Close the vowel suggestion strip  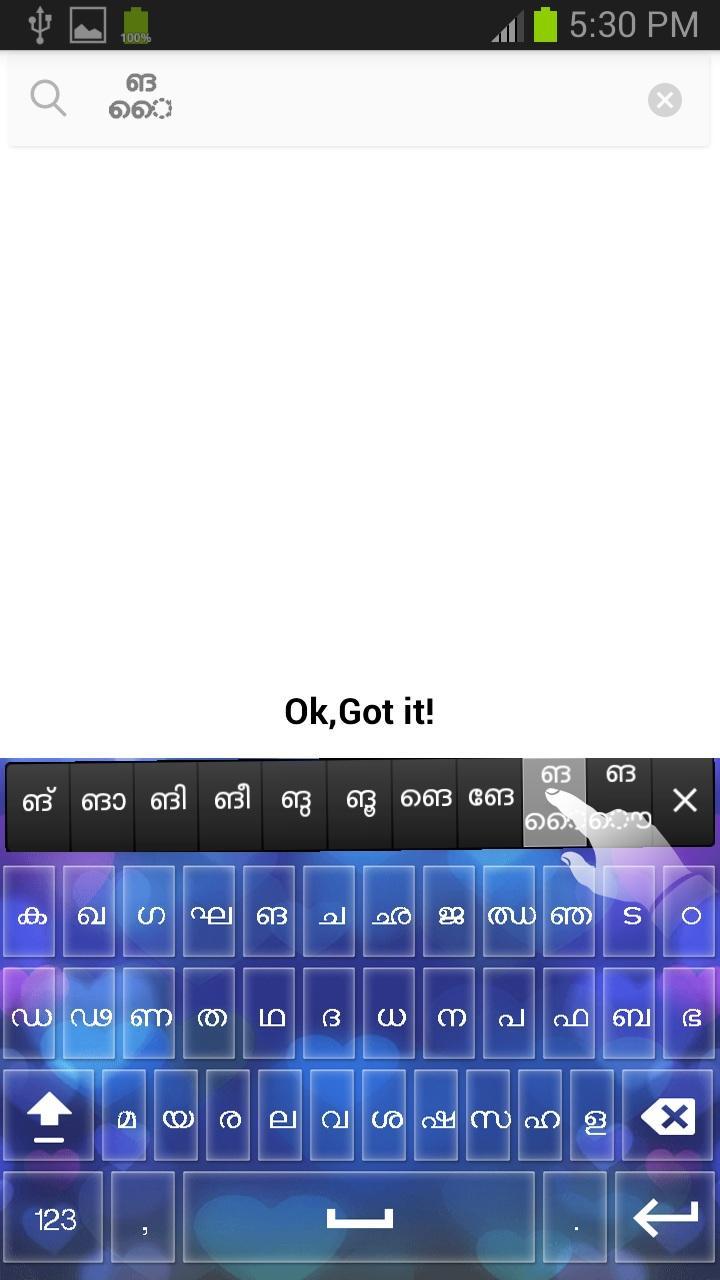684,800
